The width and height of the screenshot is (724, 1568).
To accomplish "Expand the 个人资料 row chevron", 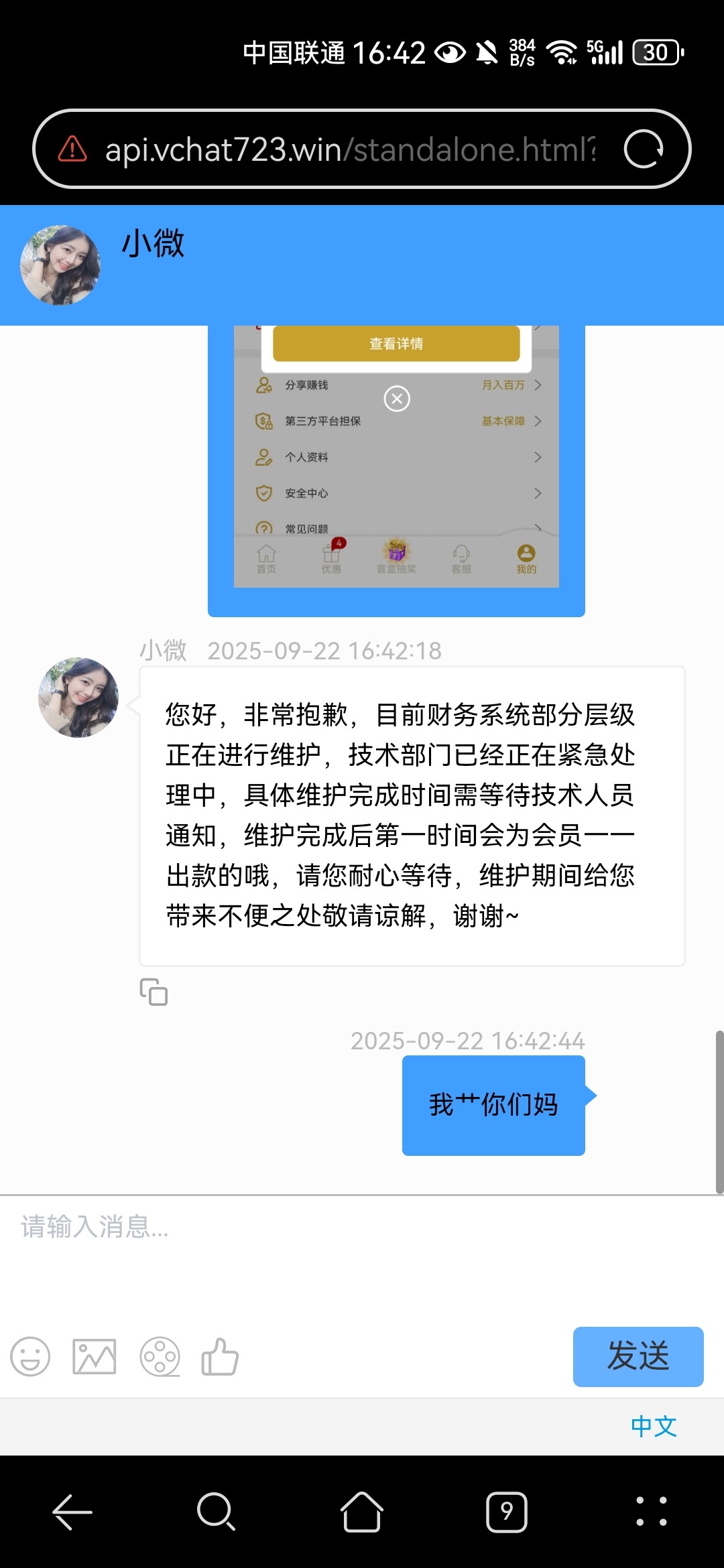I will coord(538,458).
